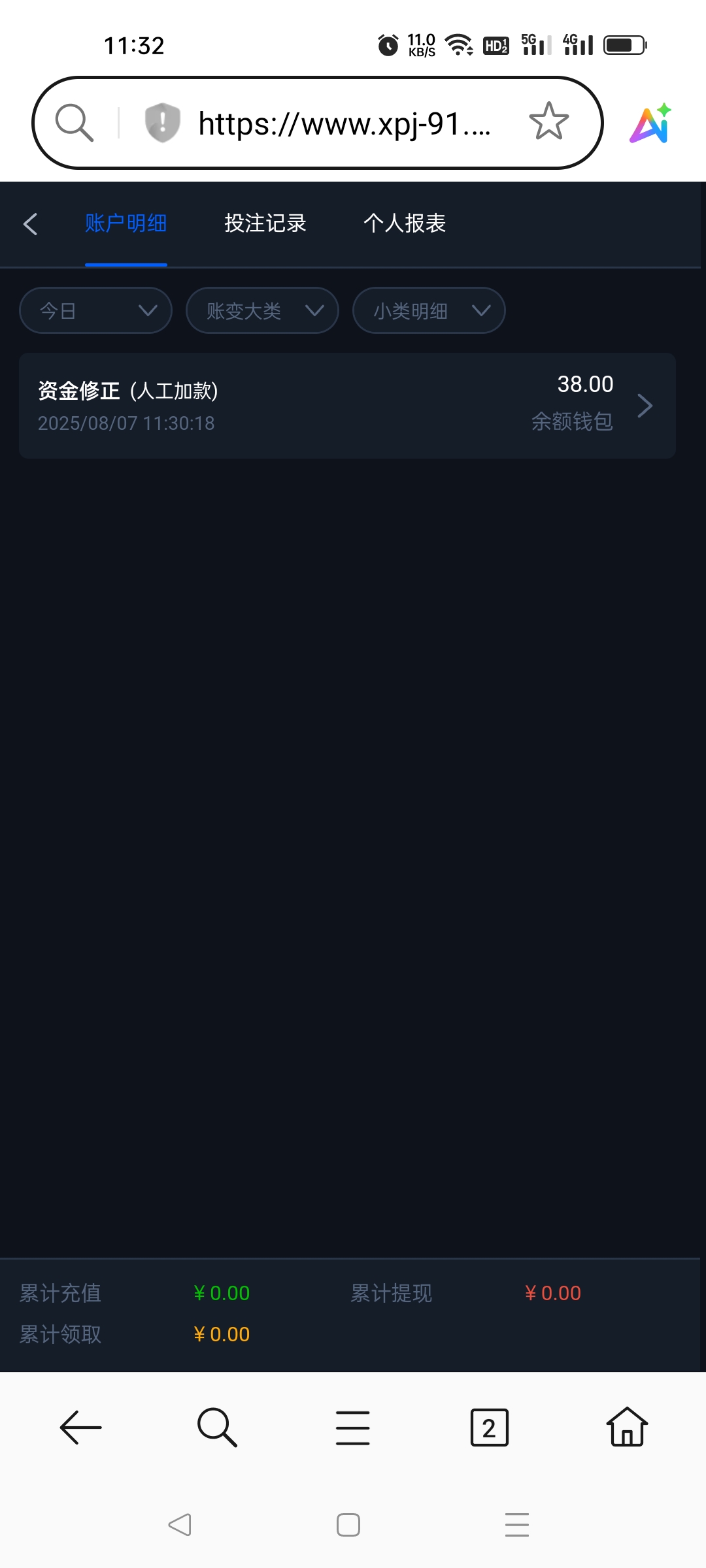Open the tab switcher showing 2
This screenshot has width=706, height=1568.
489,1428
